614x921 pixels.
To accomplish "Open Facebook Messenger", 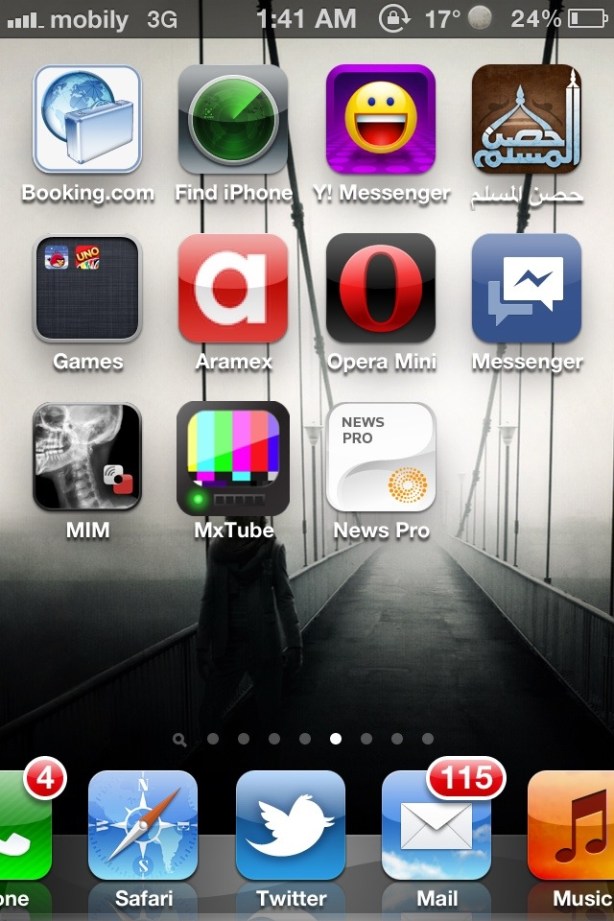I will tap(526, 289).
